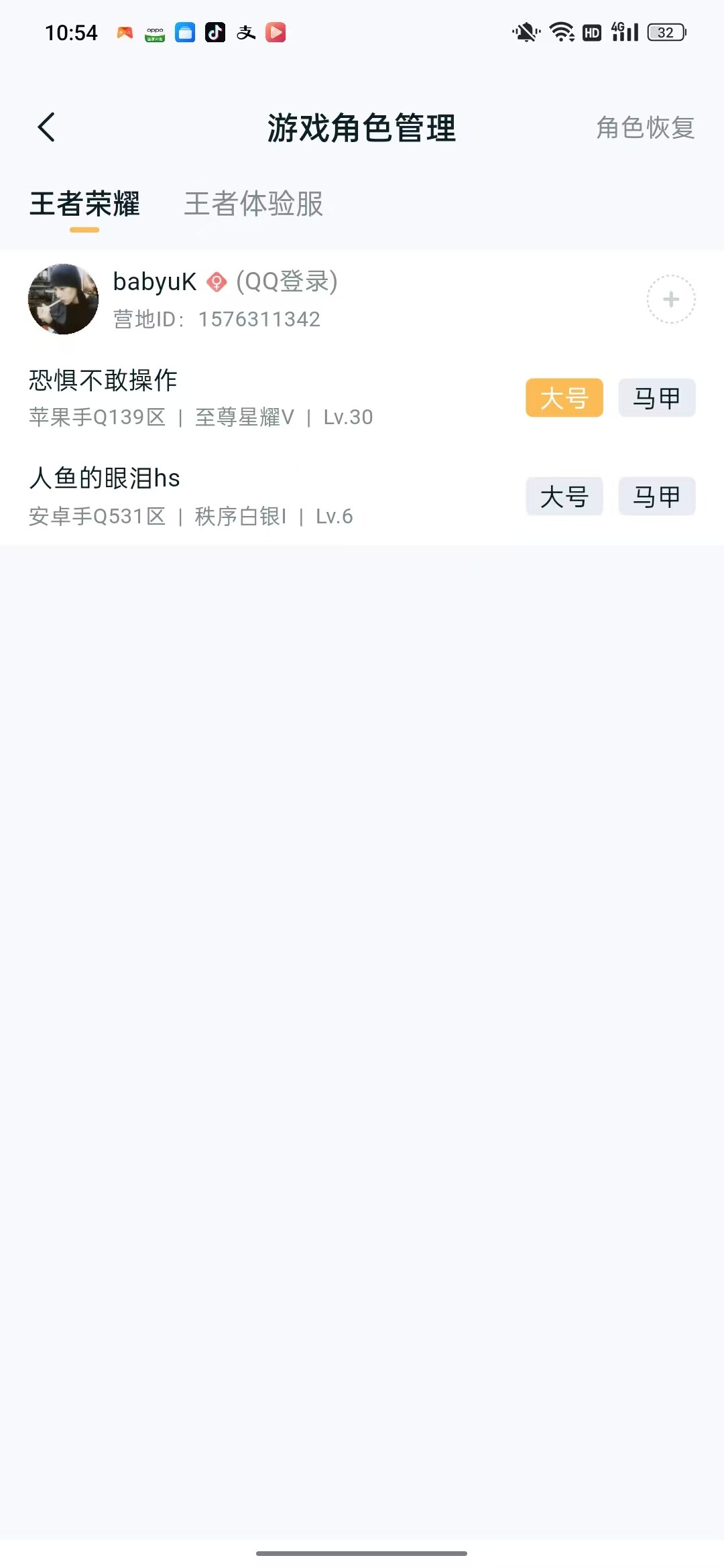724x1568 pixels.
Task: Tap the Alipay notification icon in status bar
Action: coord(244,32)
